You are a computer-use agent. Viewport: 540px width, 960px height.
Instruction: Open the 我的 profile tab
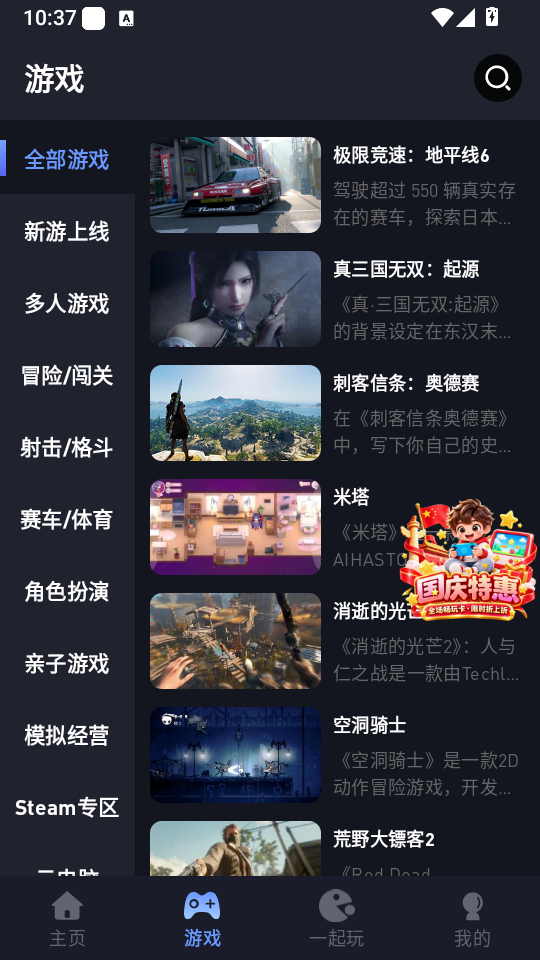(x=472, y=918)
